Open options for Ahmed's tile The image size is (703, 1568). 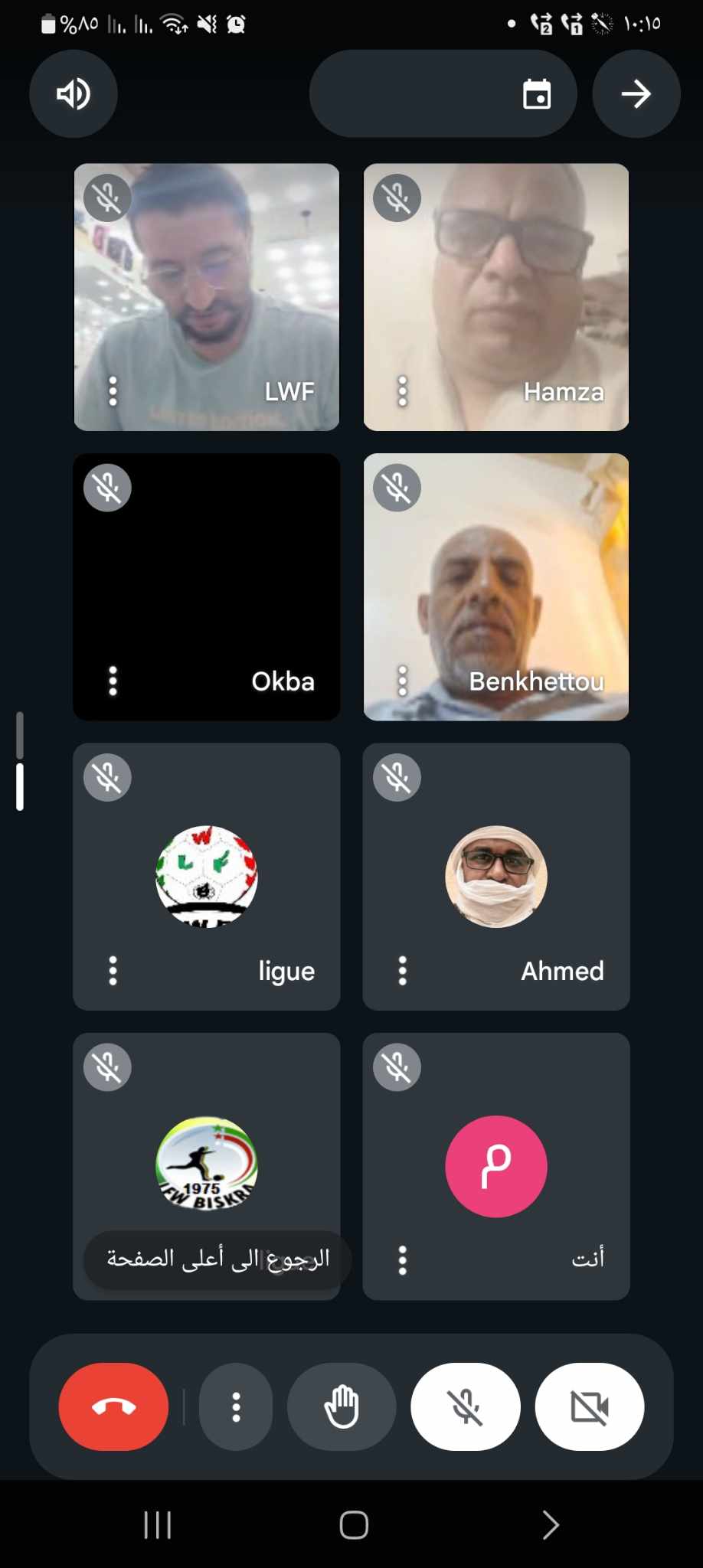(402, 970)
